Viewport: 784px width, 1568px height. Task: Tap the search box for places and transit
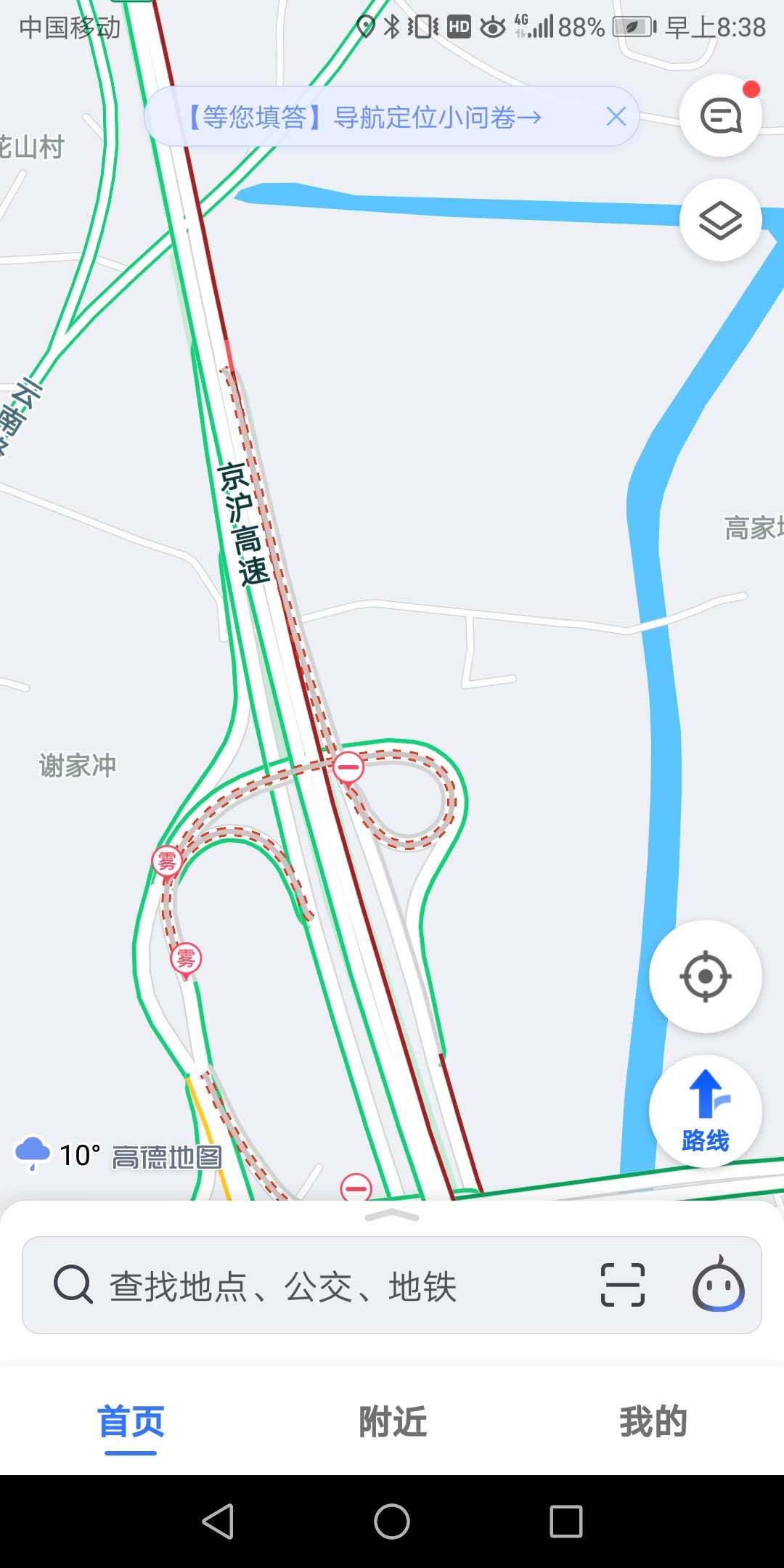pos(305,1286)
